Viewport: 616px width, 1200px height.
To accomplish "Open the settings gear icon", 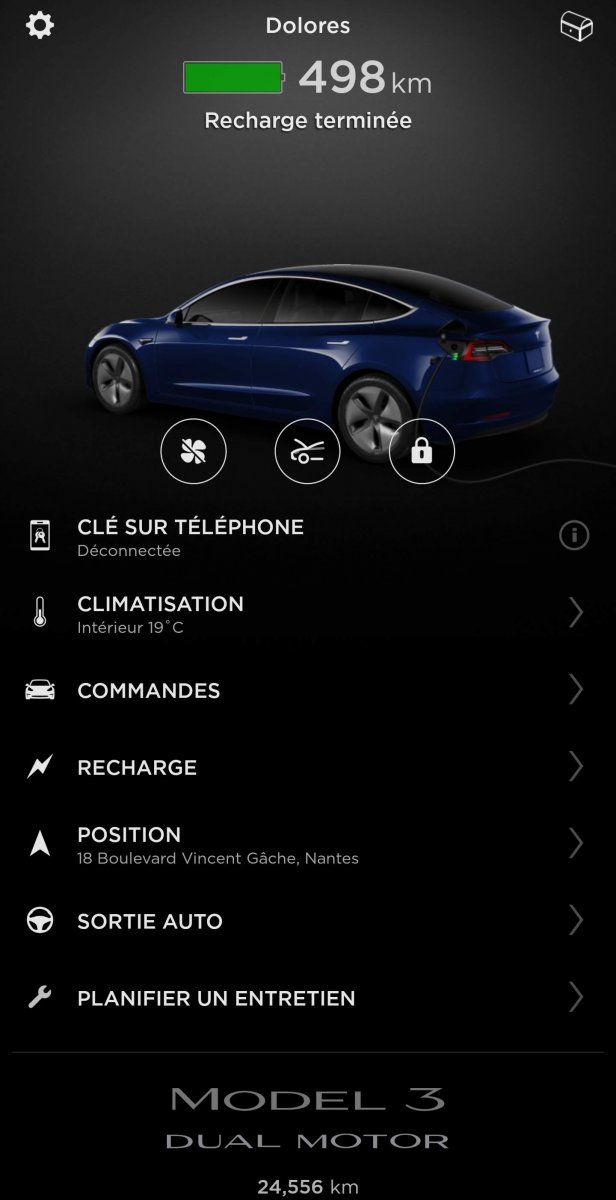I will click(40, 25).
